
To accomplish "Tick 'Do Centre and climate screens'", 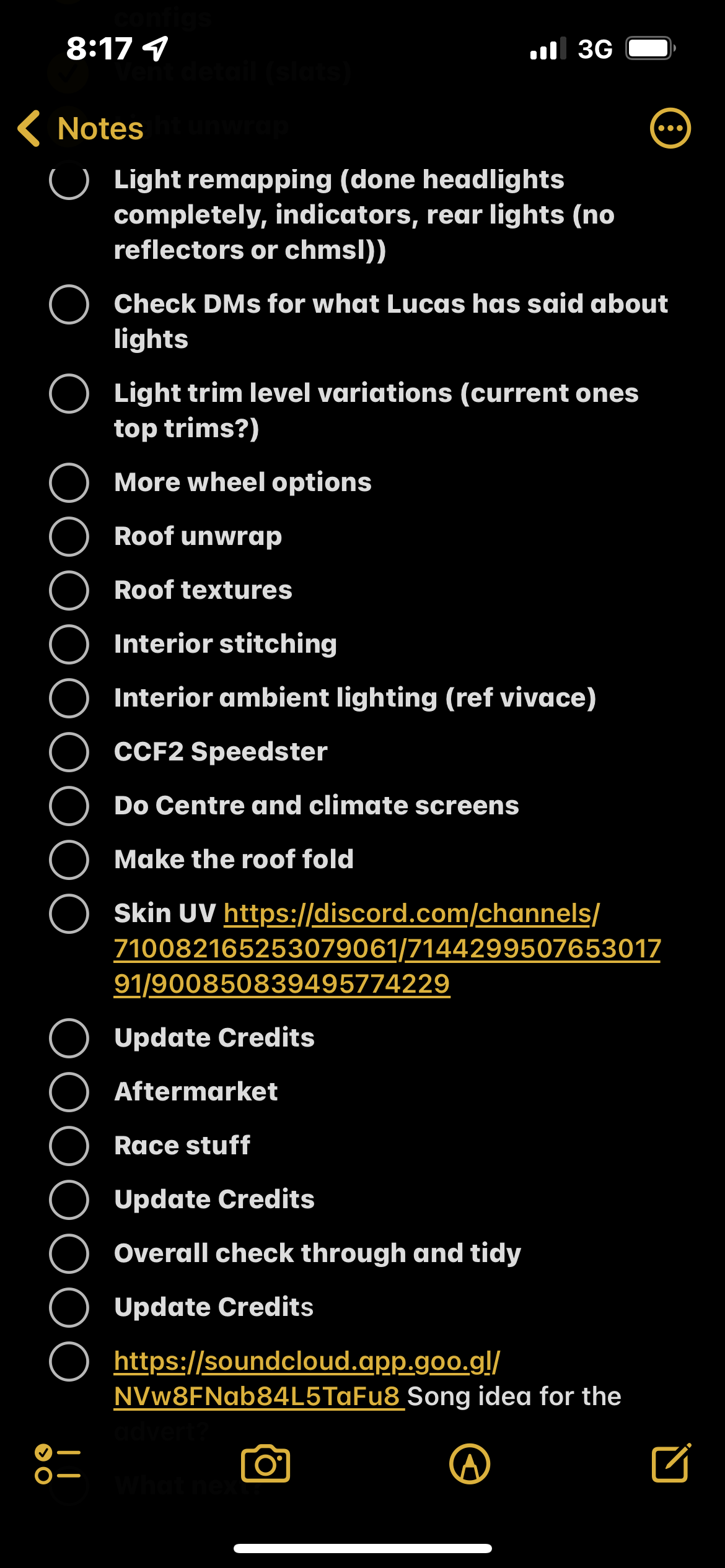I will [69, 806].
